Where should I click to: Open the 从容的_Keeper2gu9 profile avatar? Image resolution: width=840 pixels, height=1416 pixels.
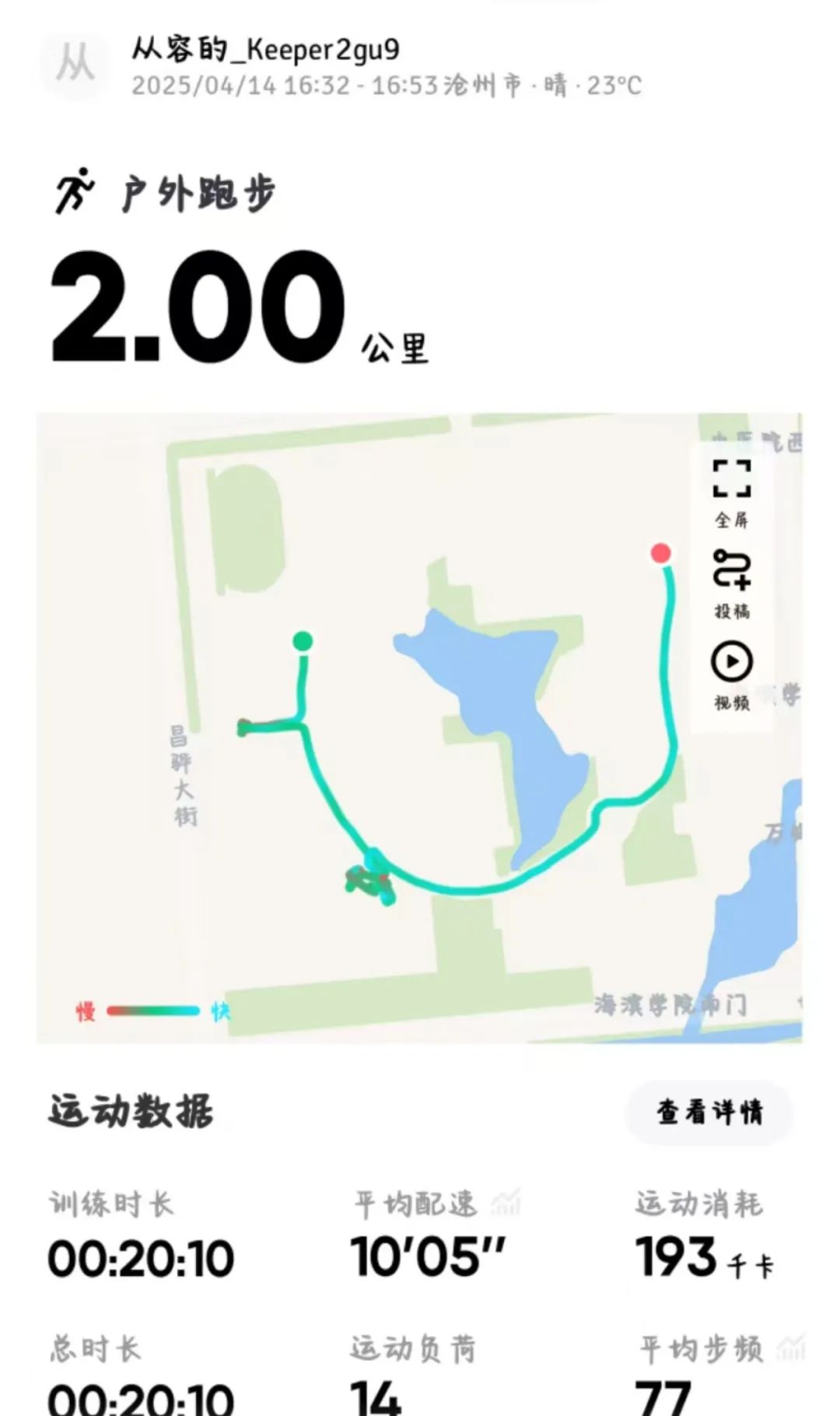(x=75, y=65)
